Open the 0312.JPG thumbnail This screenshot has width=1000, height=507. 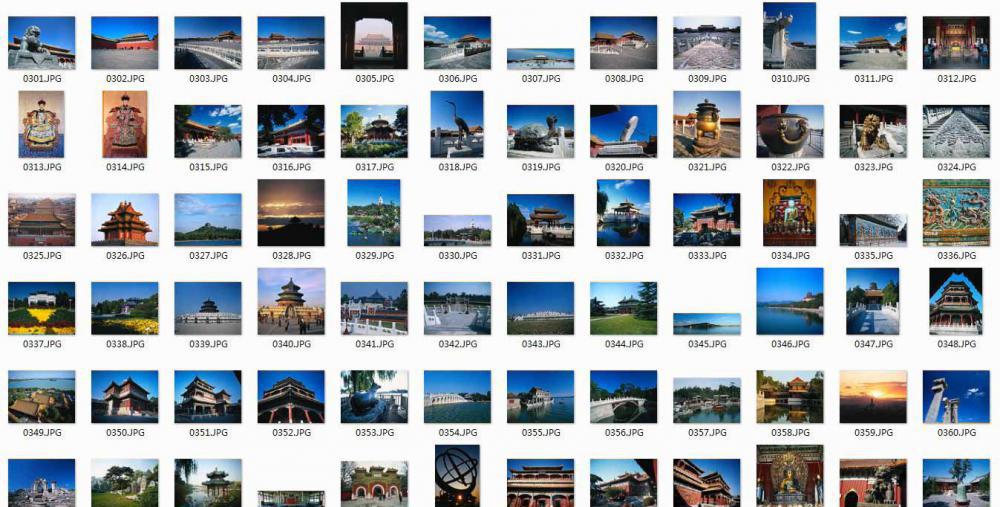tap(955, 43)
